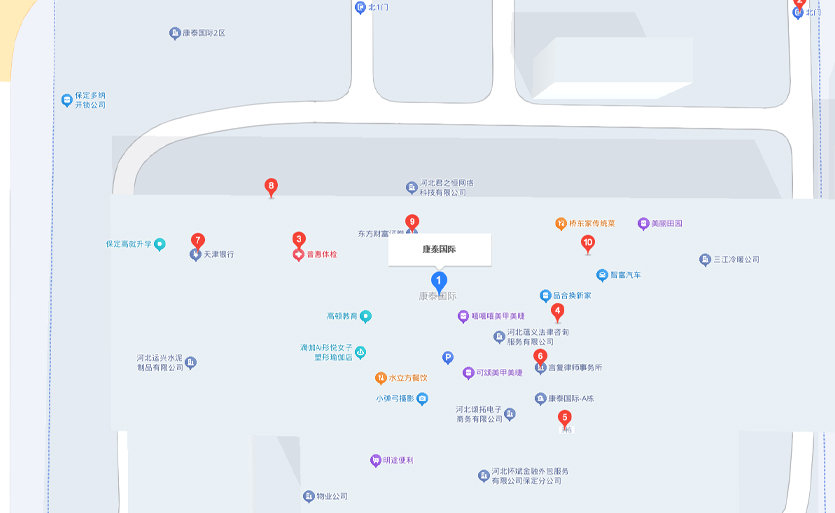Select red map pin number 7

[198, 241]
